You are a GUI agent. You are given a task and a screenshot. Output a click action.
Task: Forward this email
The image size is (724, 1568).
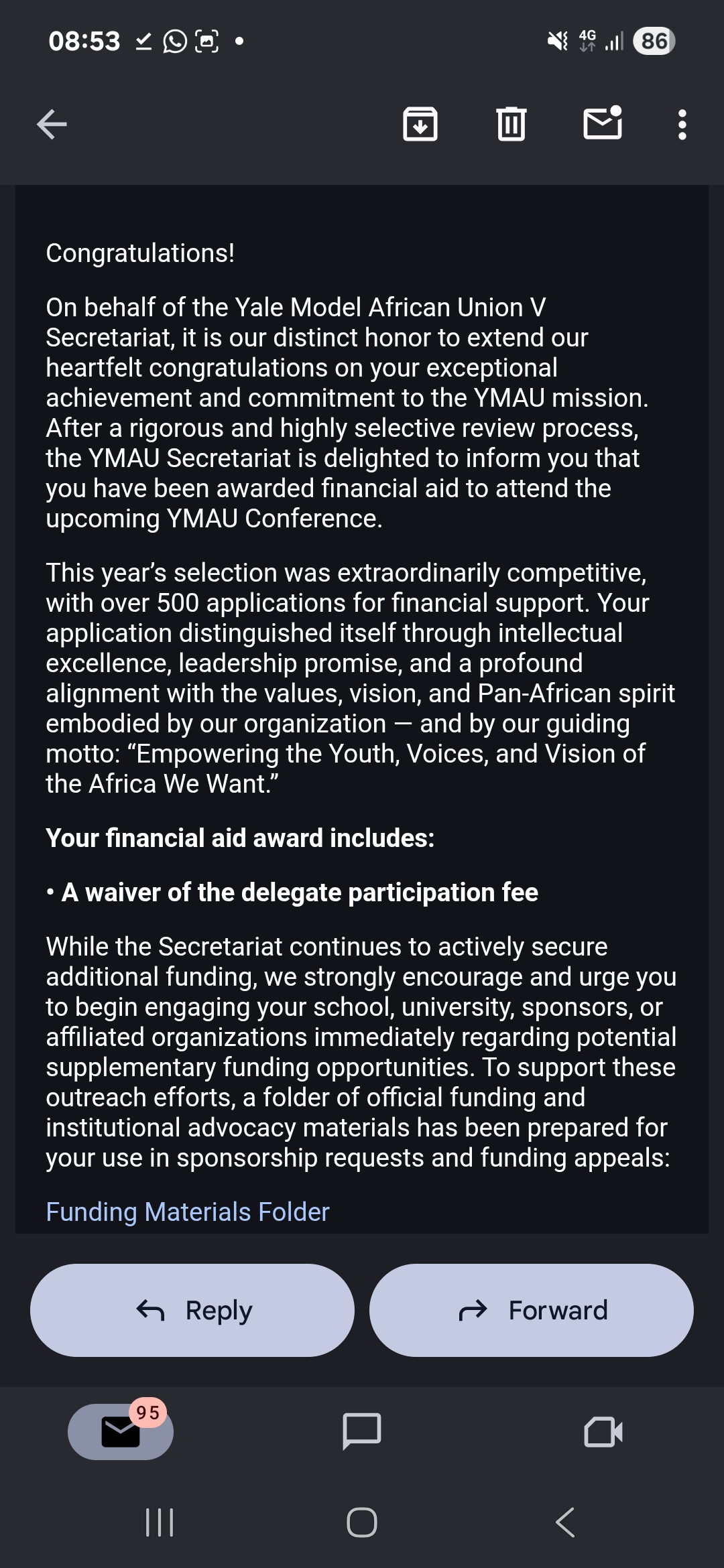point(532,1310)
